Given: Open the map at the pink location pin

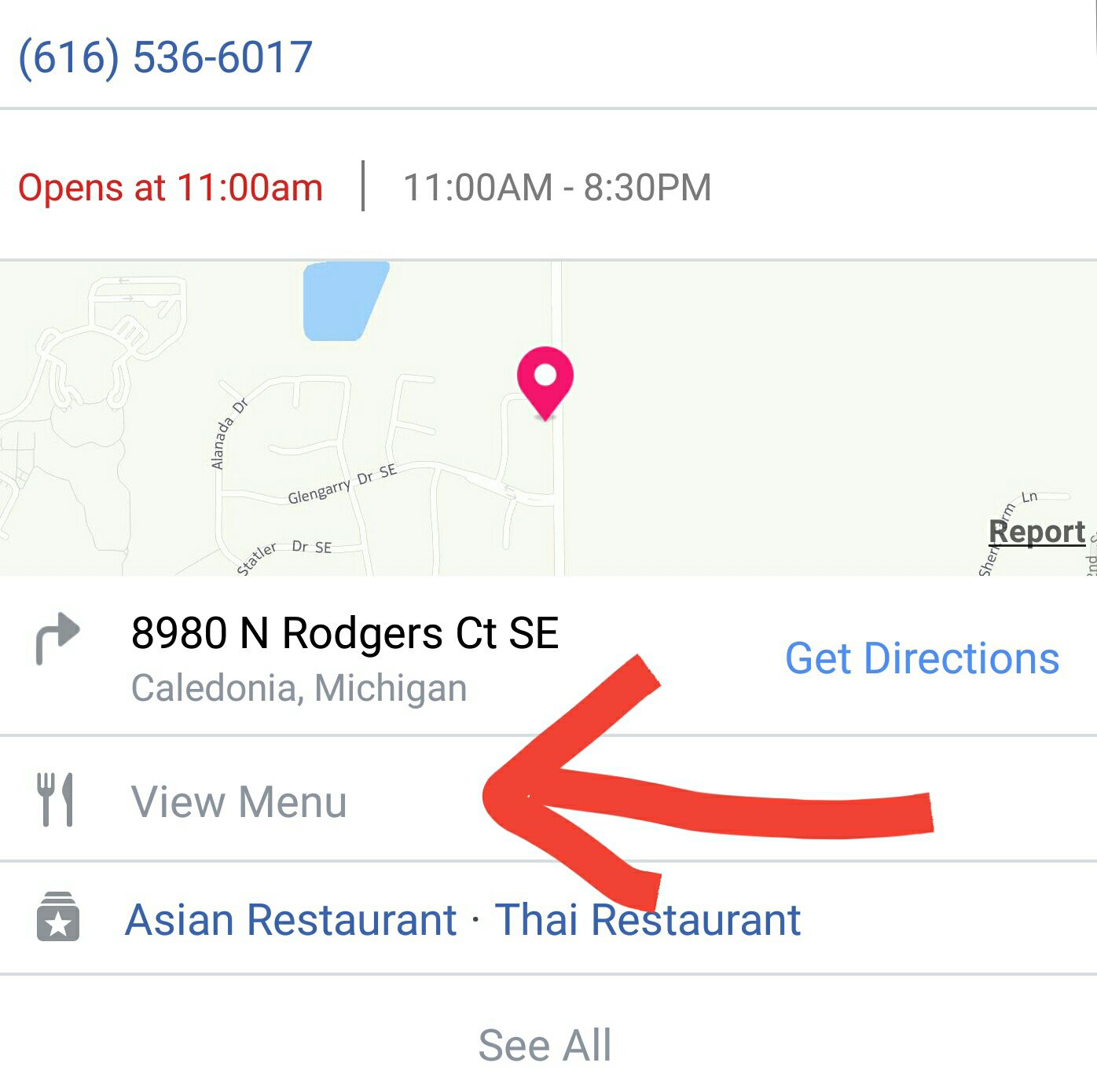Looking at the screenshot, I should (x=545, y=383).
